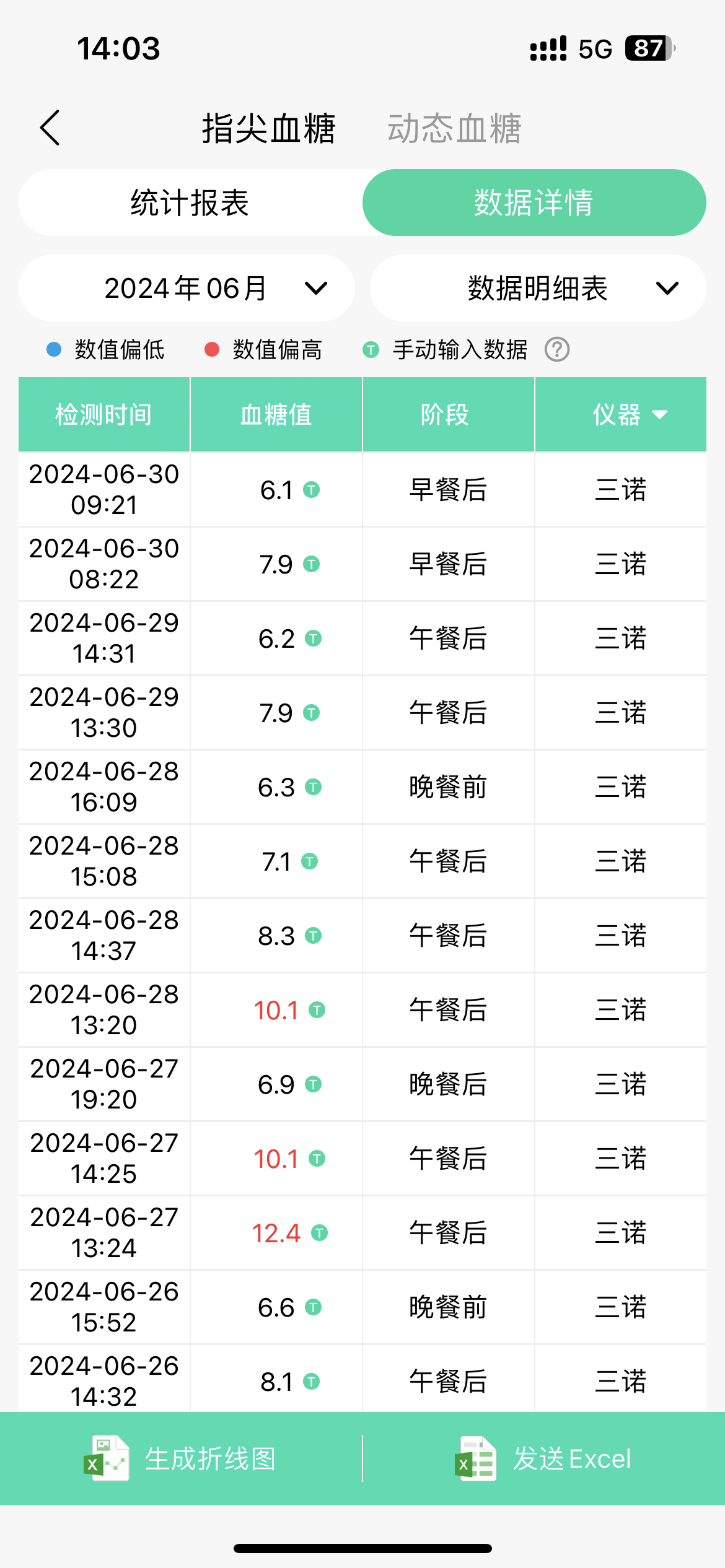Select the 指尖血糖 tab
The image size is (725, 1568).
click(268, 129)
